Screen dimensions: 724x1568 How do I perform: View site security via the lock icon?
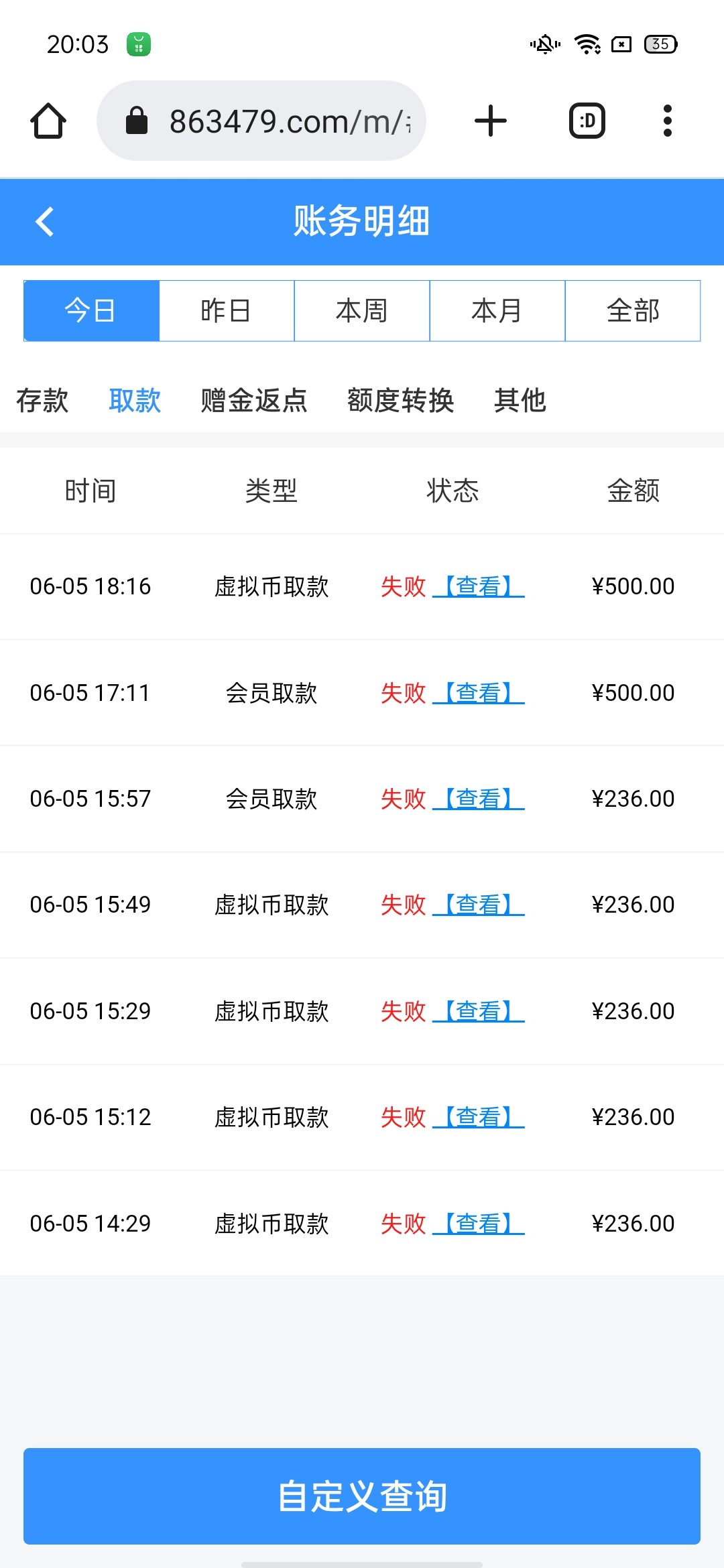click(x=136, y=121)
